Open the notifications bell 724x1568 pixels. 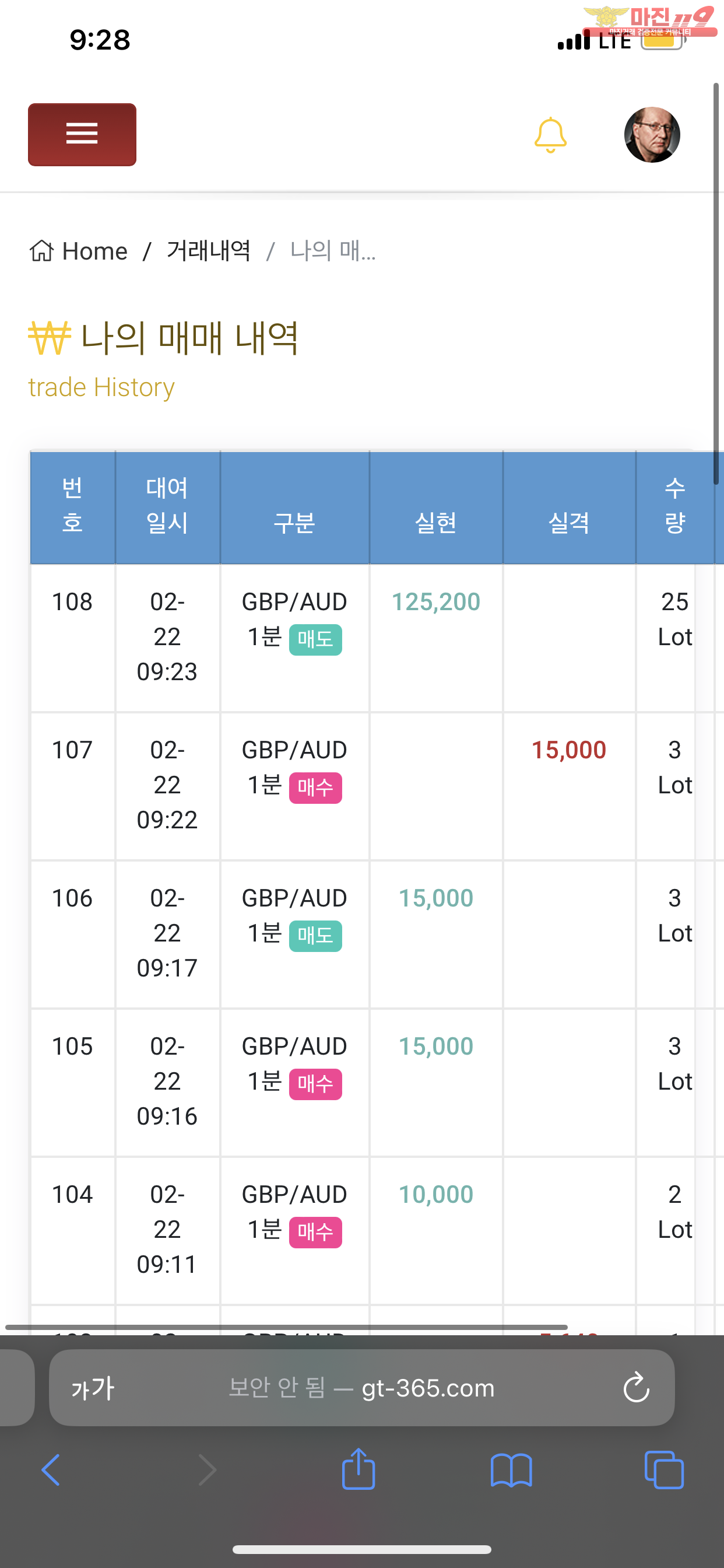tap(551, 135)
